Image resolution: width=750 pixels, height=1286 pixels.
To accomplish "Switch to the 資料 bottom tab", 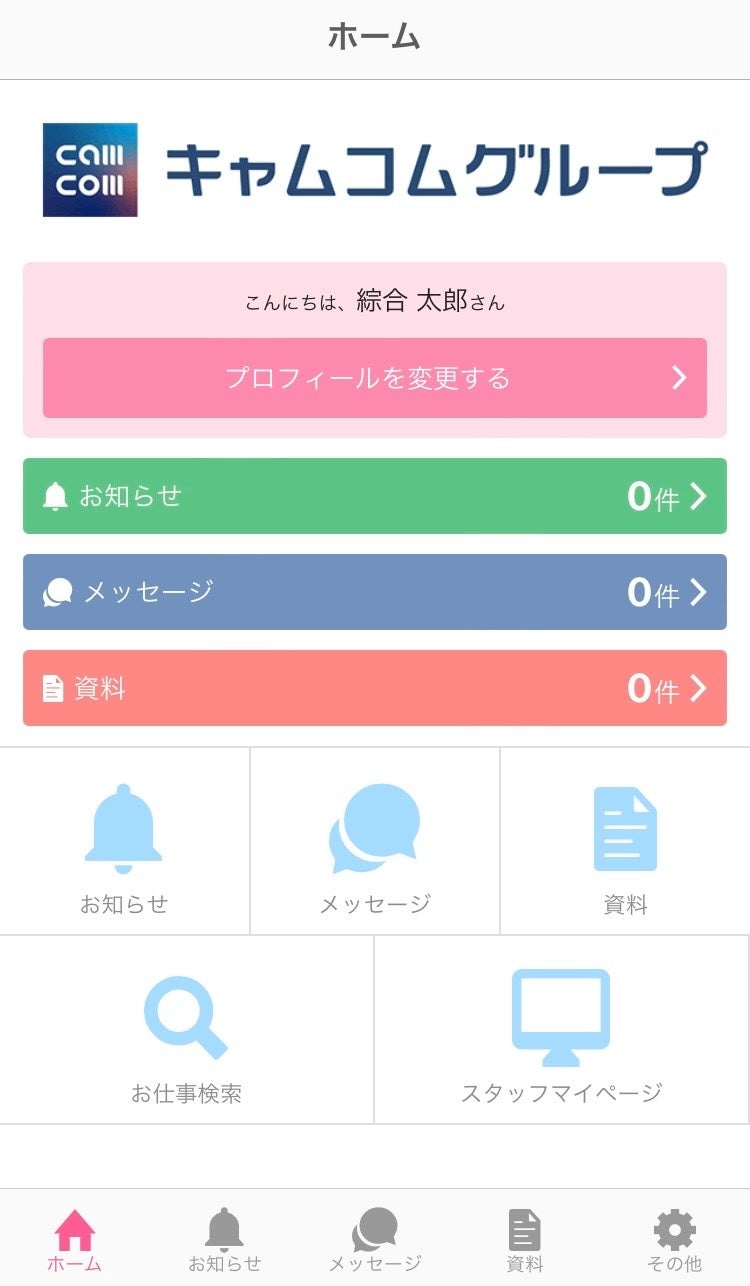I will pyautogui.click(x=524, y=1239).
